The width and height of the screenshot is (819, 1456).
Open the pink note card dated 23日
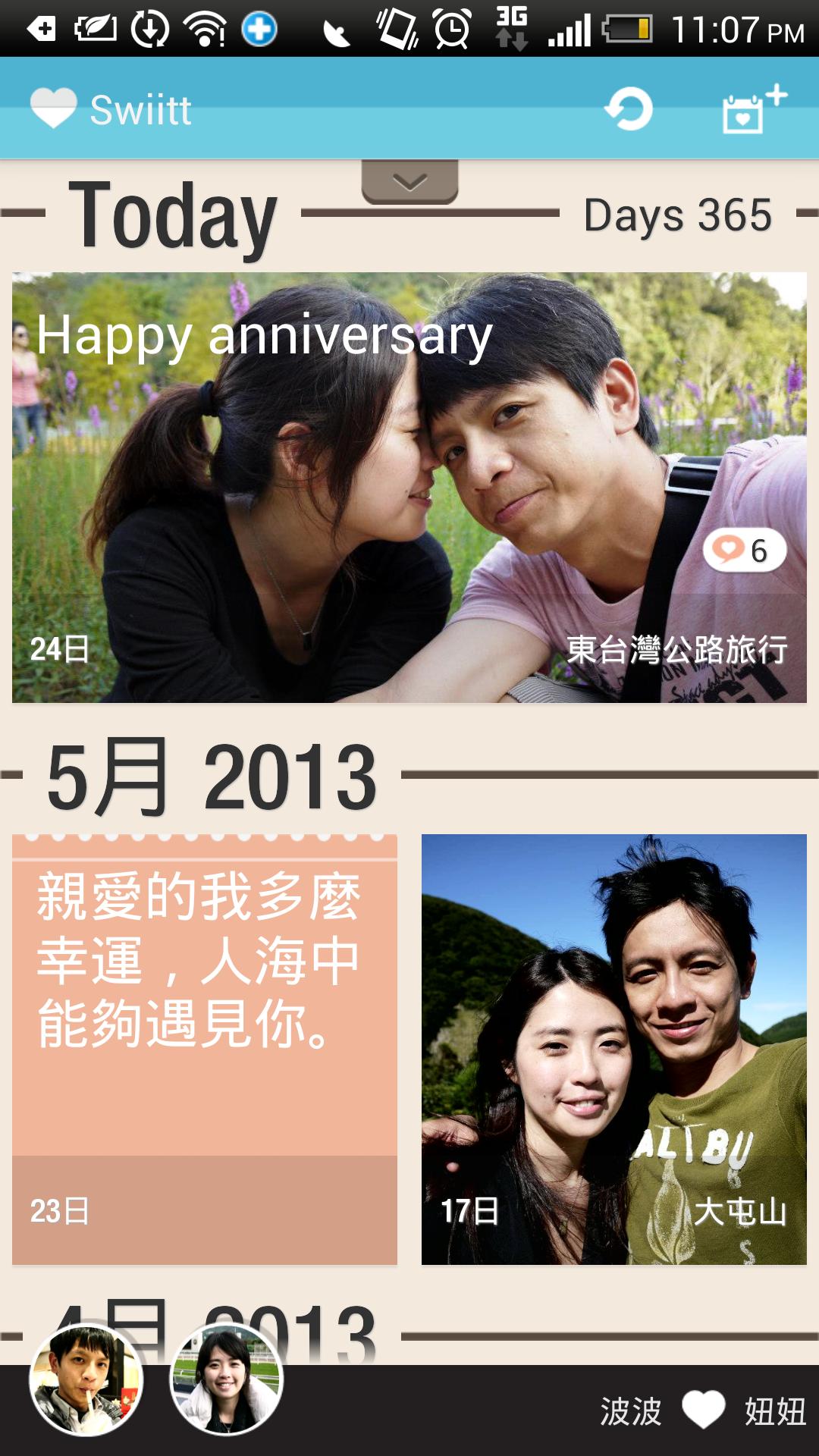(x=205, y=1050)
